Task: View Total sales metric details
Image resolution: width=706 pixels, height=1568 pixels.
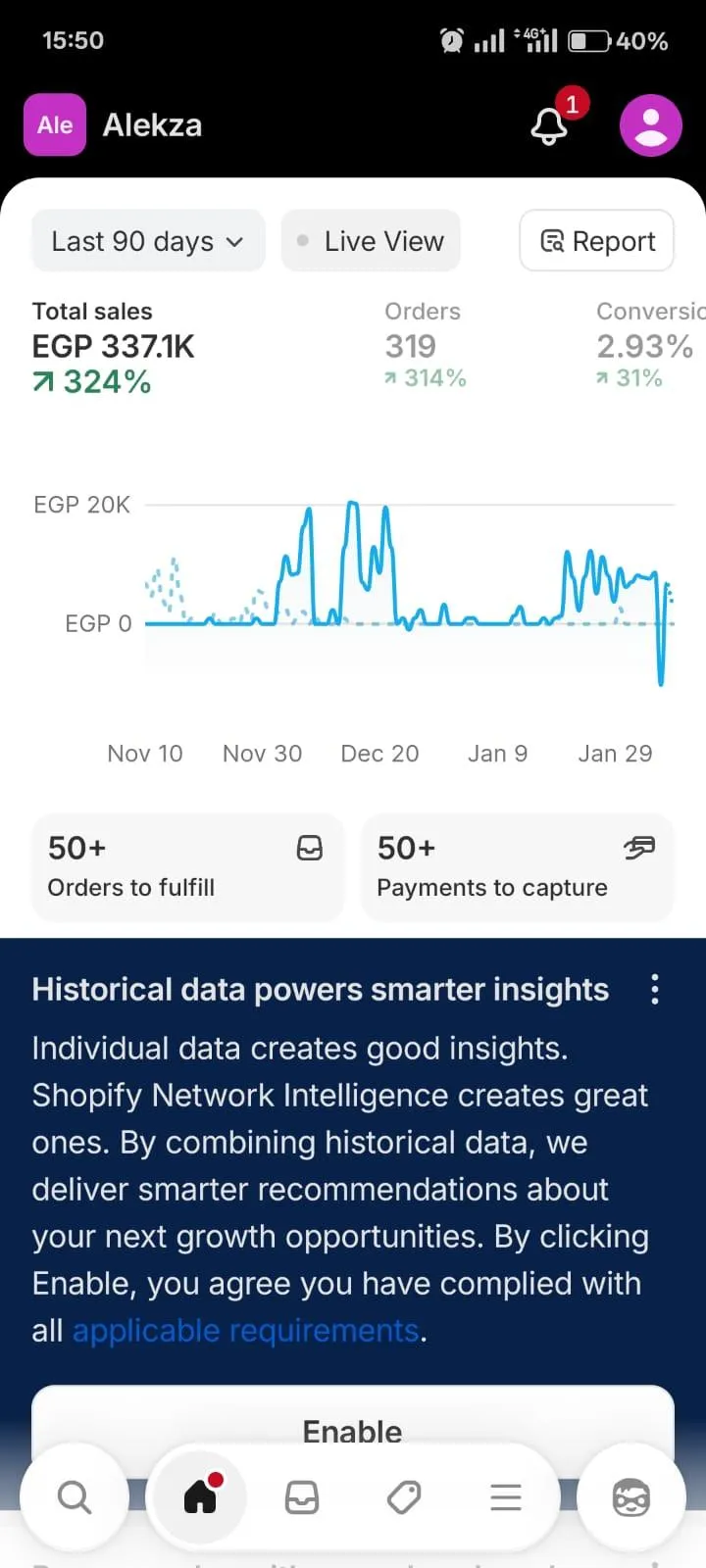Action: pyautogui.click(x=113, y=348)
